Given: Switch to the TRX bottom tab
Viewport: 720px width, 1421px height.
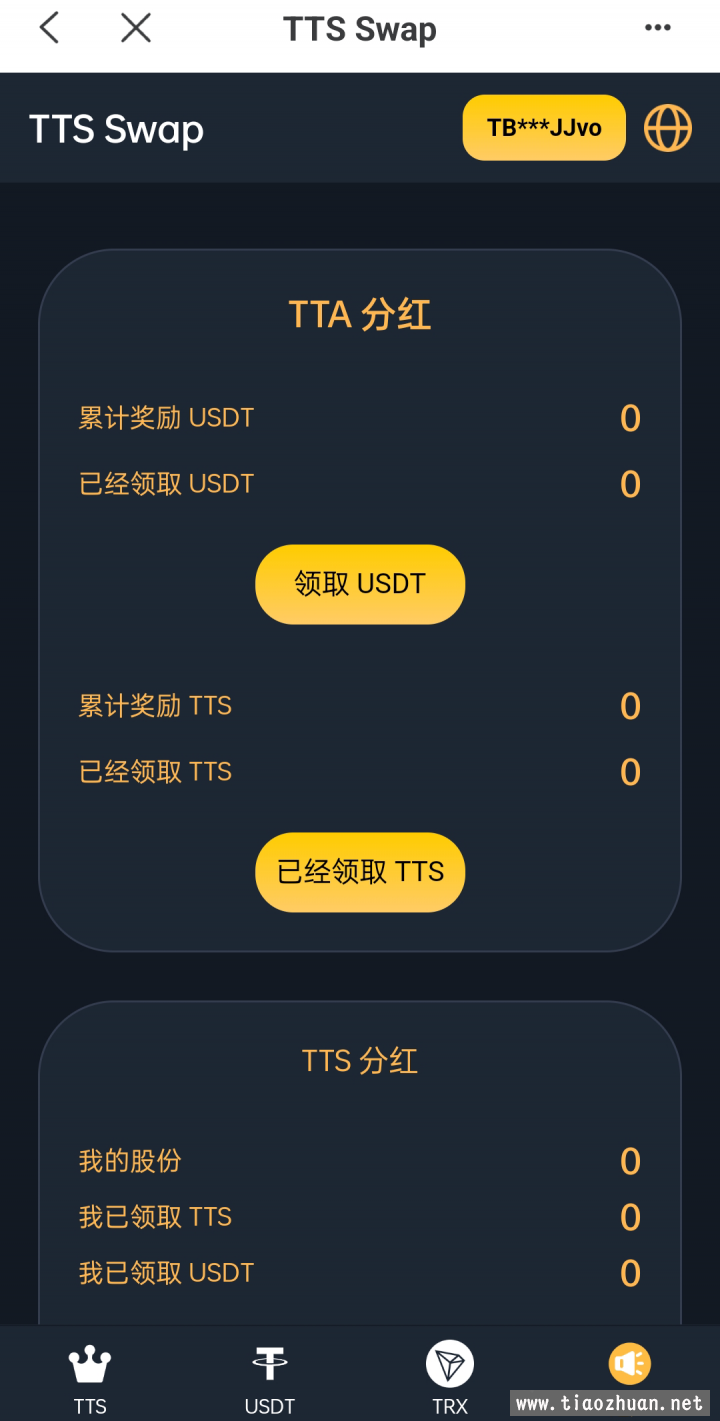Looking at the screenshot, I should point(450,1378).
